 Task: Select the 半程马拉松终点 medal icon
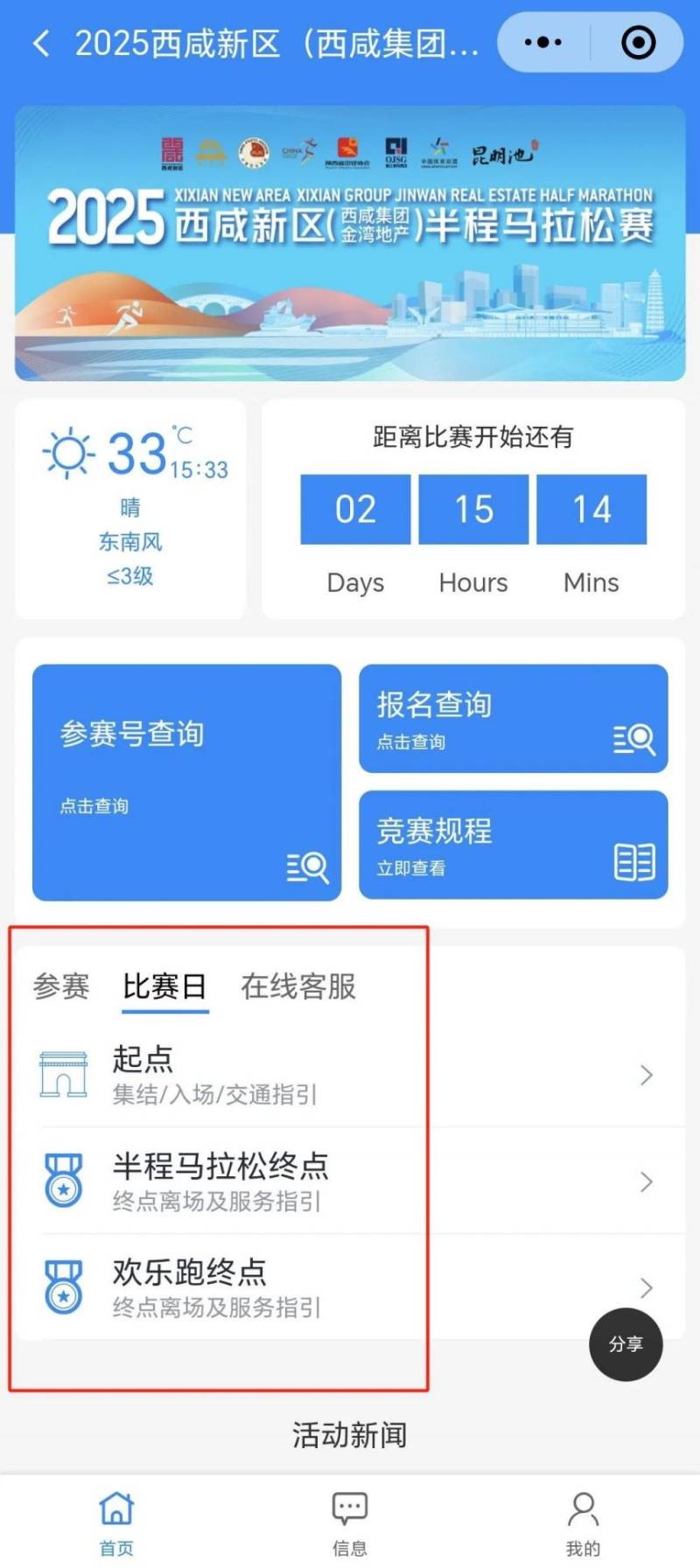point(63,1181)
